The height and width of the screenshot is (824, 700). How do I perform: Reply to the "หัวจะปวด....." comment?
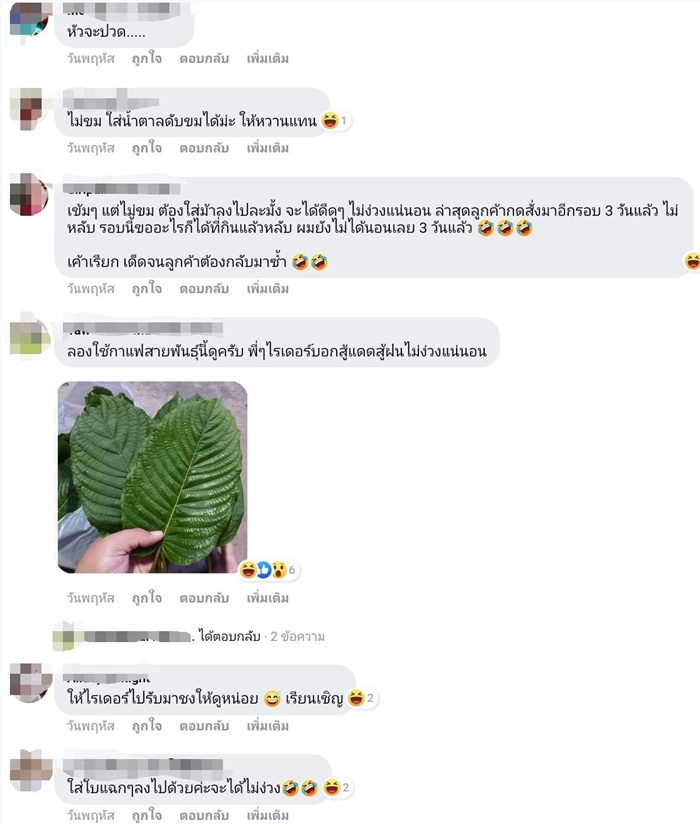(x=204, y=58)
